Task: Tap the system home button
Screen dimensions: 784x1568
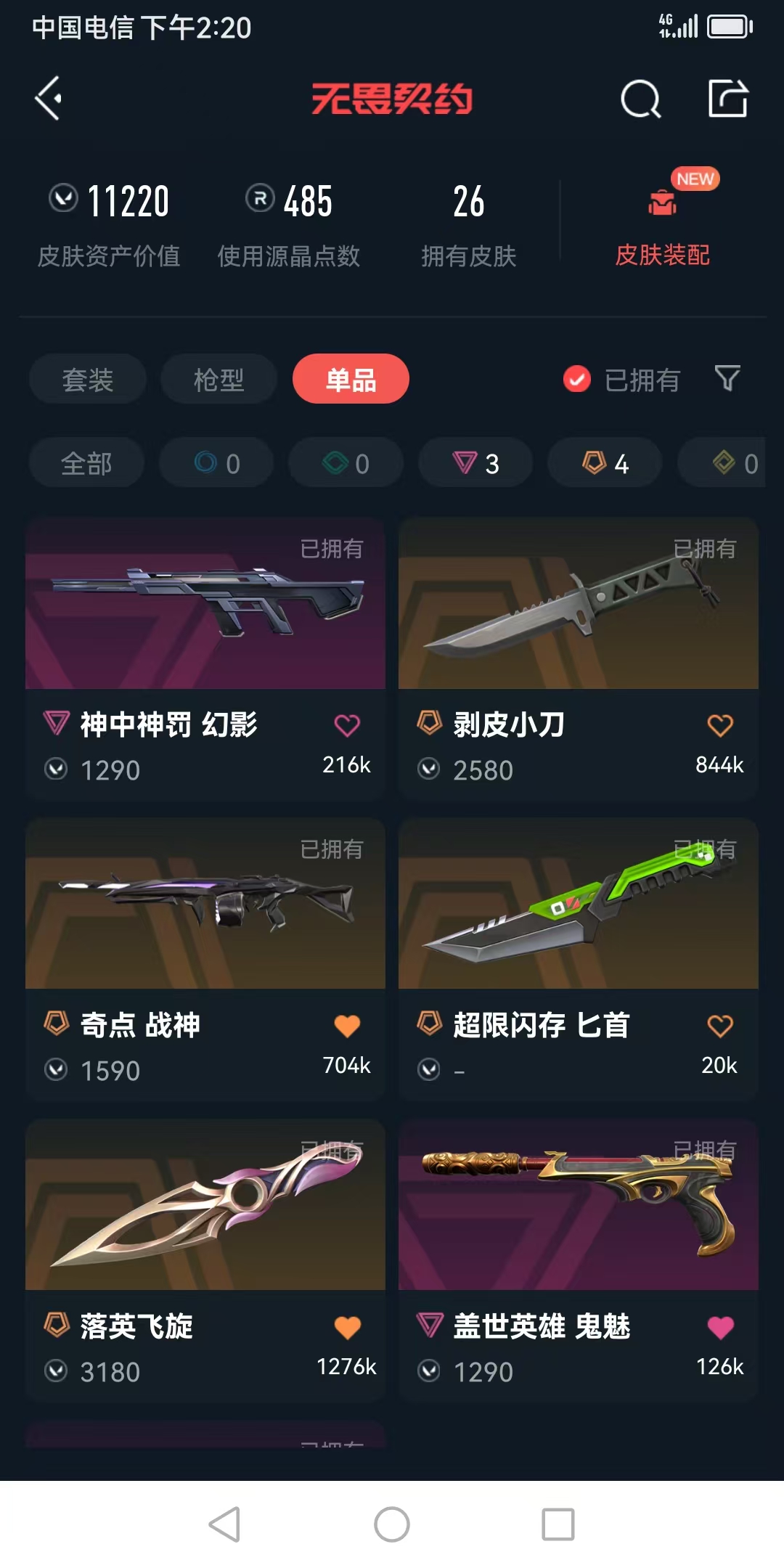Action: pos(392,1524)
